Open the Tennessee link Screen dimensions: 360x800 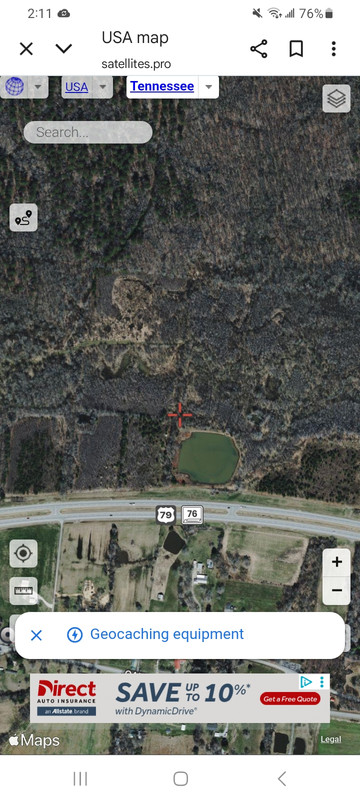pyautogui.click(x=162, y=86)
